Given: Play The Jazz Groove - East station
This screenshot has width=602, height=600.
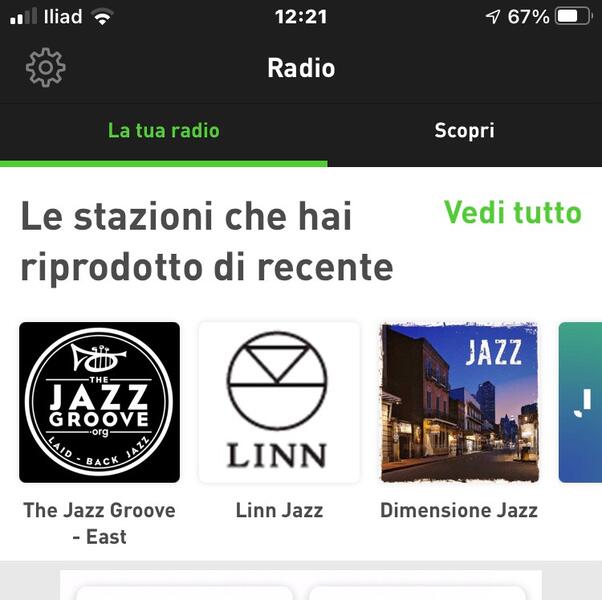Looking at the screenshot, I should [x=100, y=402].
